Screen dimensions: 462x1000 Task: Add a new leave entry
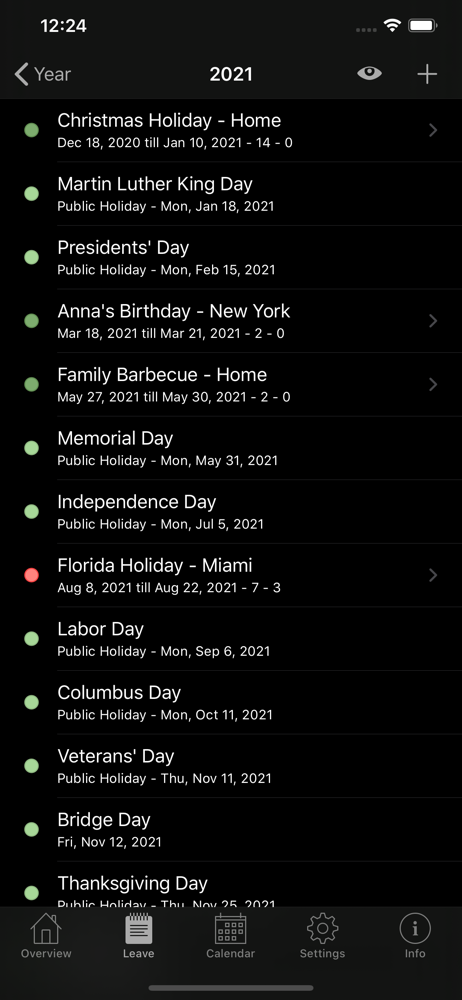coord(427,74)
